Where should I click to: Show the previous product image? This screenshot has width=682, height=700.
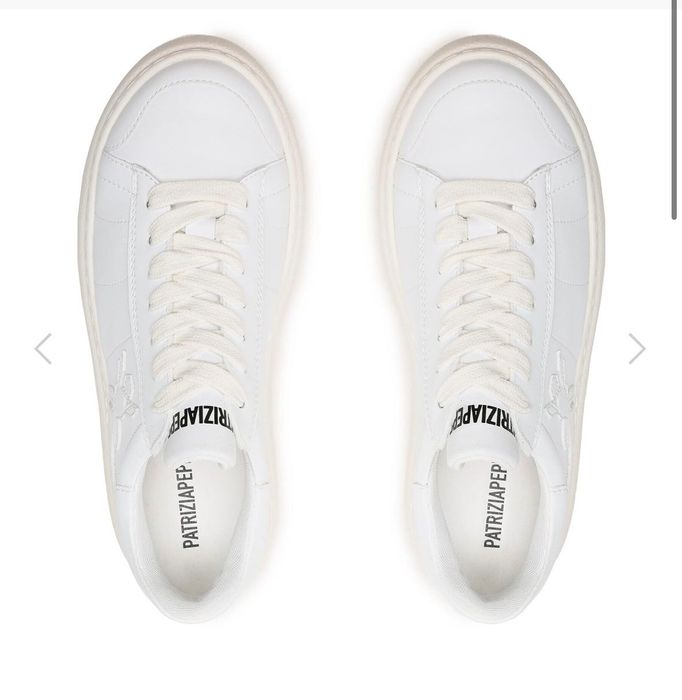pos(43,349)
